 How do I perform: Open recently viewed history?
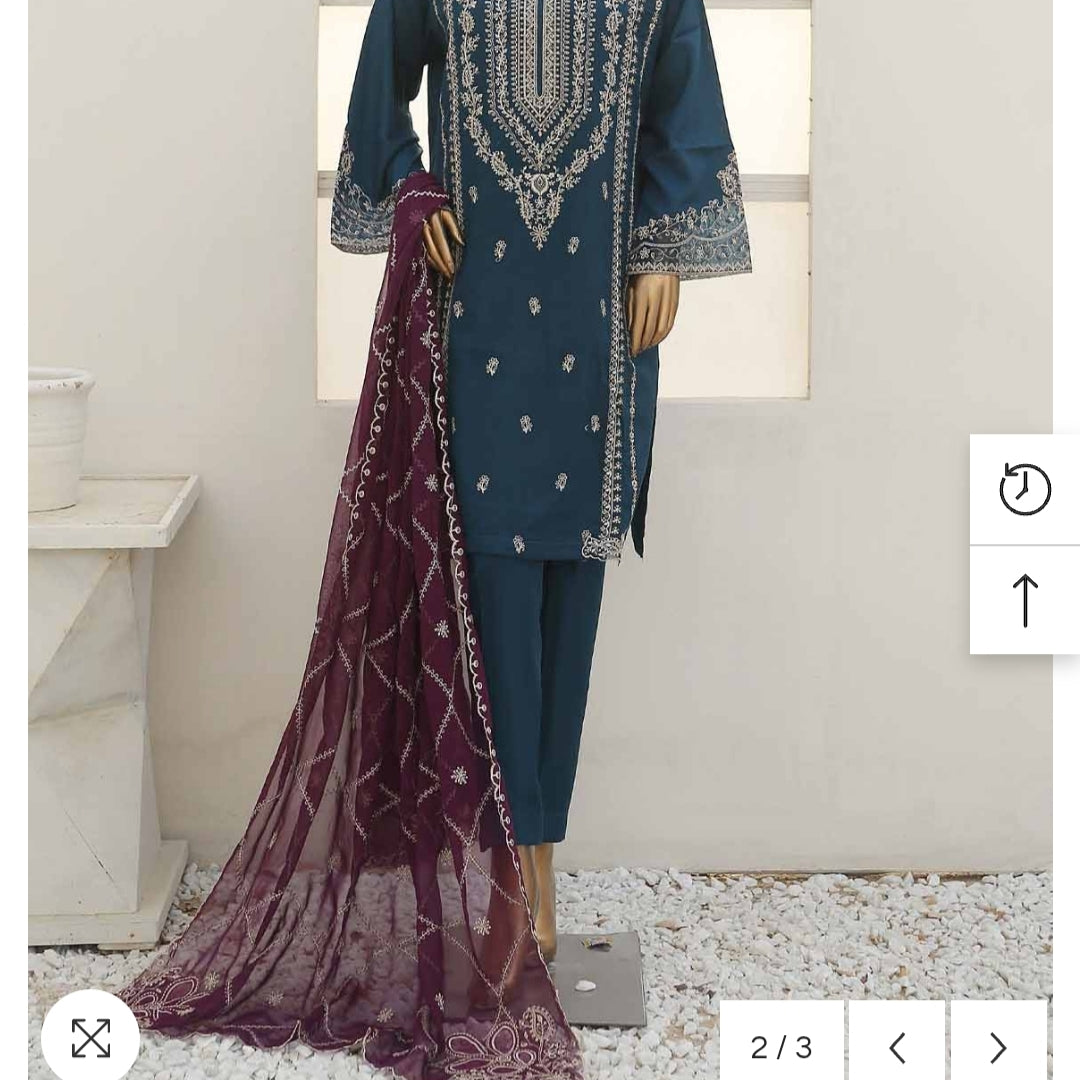(x=1025, y=490)
